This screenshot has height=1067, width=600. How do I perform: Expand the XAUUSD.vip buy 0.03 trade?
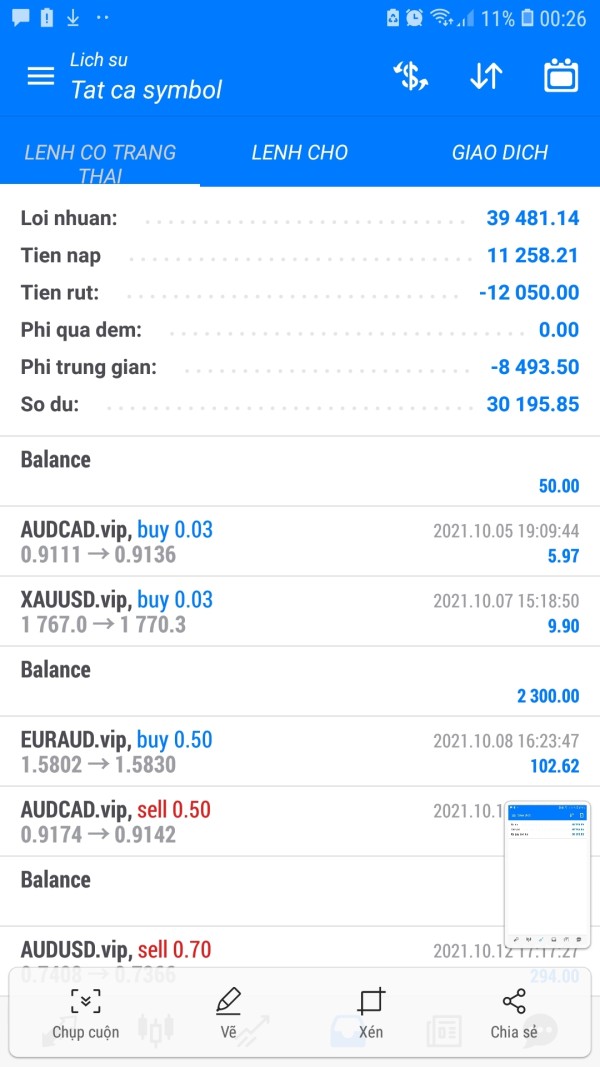(300, 612)
